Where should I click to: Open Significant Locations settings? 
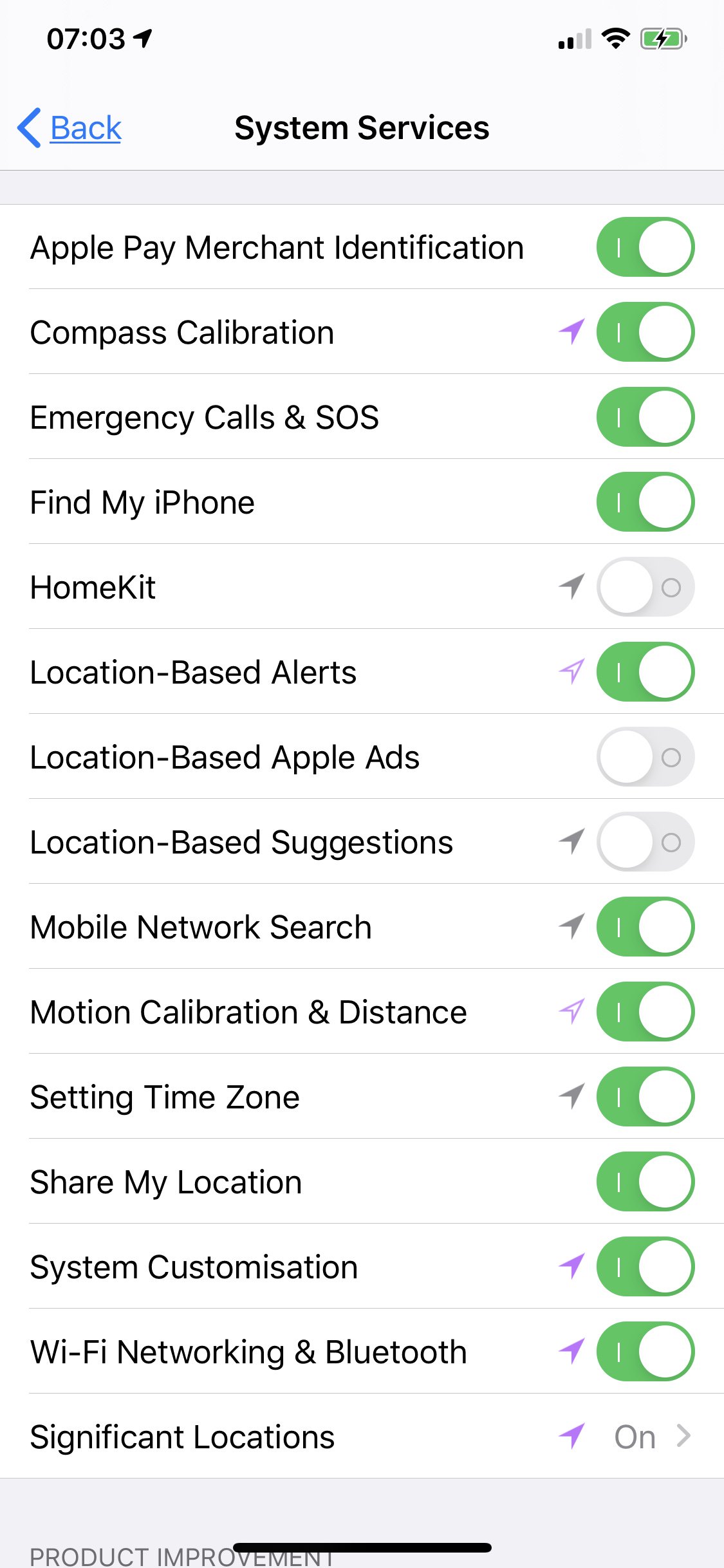[362, 1436]
